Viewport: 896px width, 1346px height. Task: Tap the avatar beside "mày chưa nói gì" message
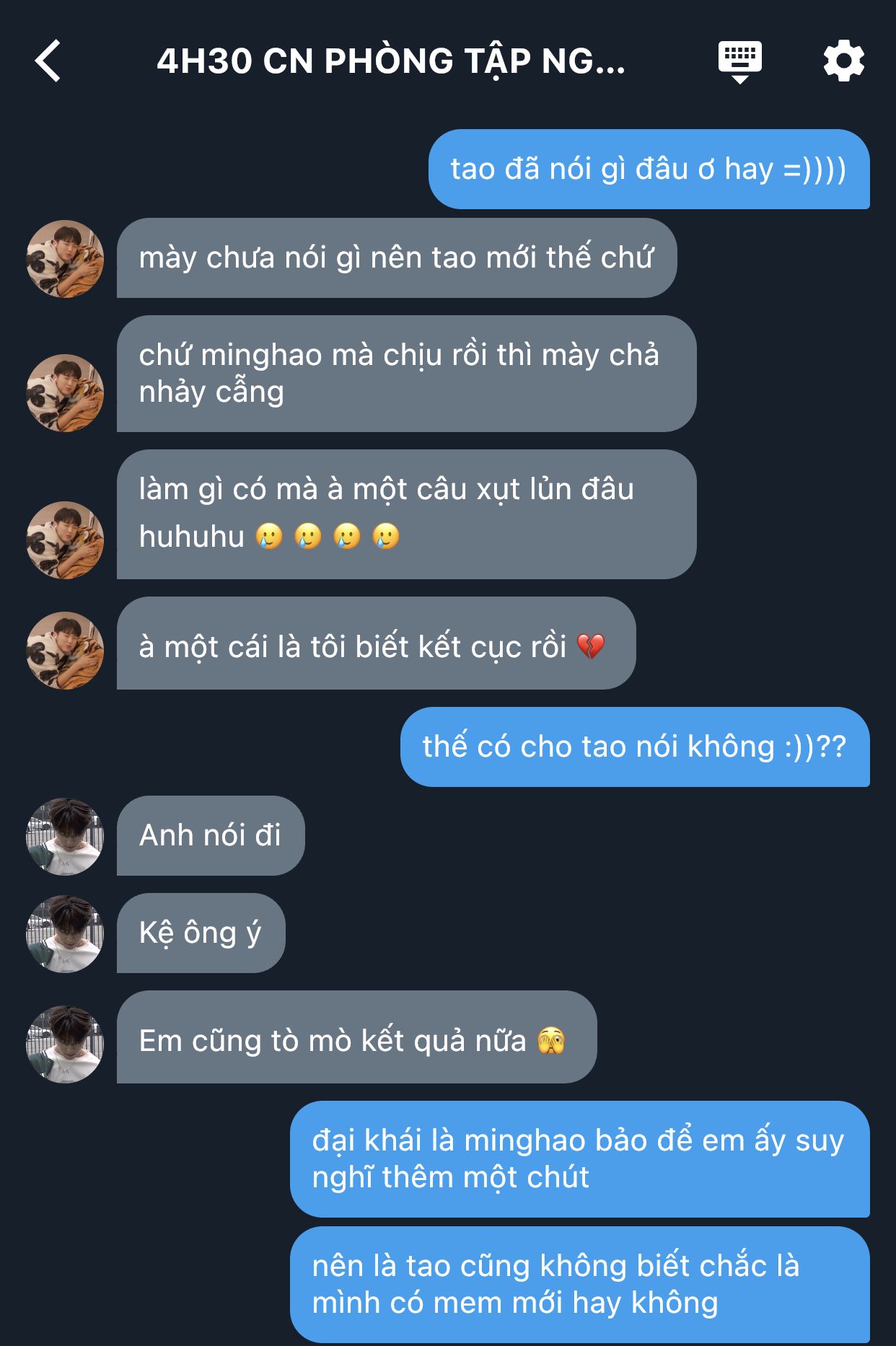[x=65, y=258]
